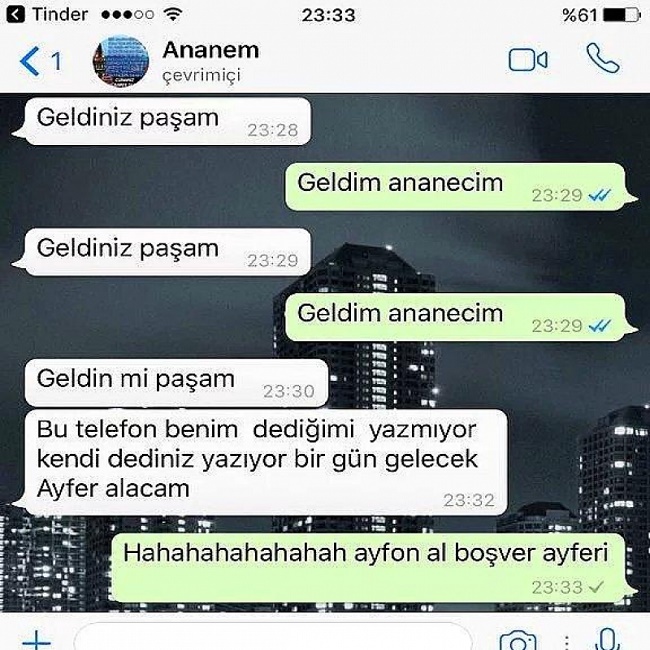Viewport: 650px width, 650px height.
Task: Open Ananem's contact info from the name
Action: point(210,51)
